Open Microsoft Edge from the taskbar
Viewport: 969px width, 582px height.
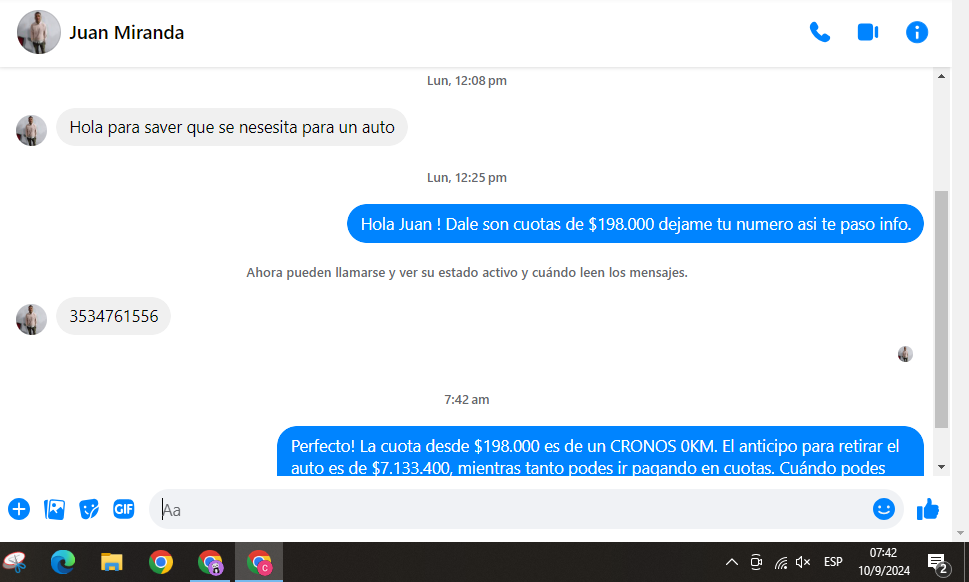(x=63, y=562)
